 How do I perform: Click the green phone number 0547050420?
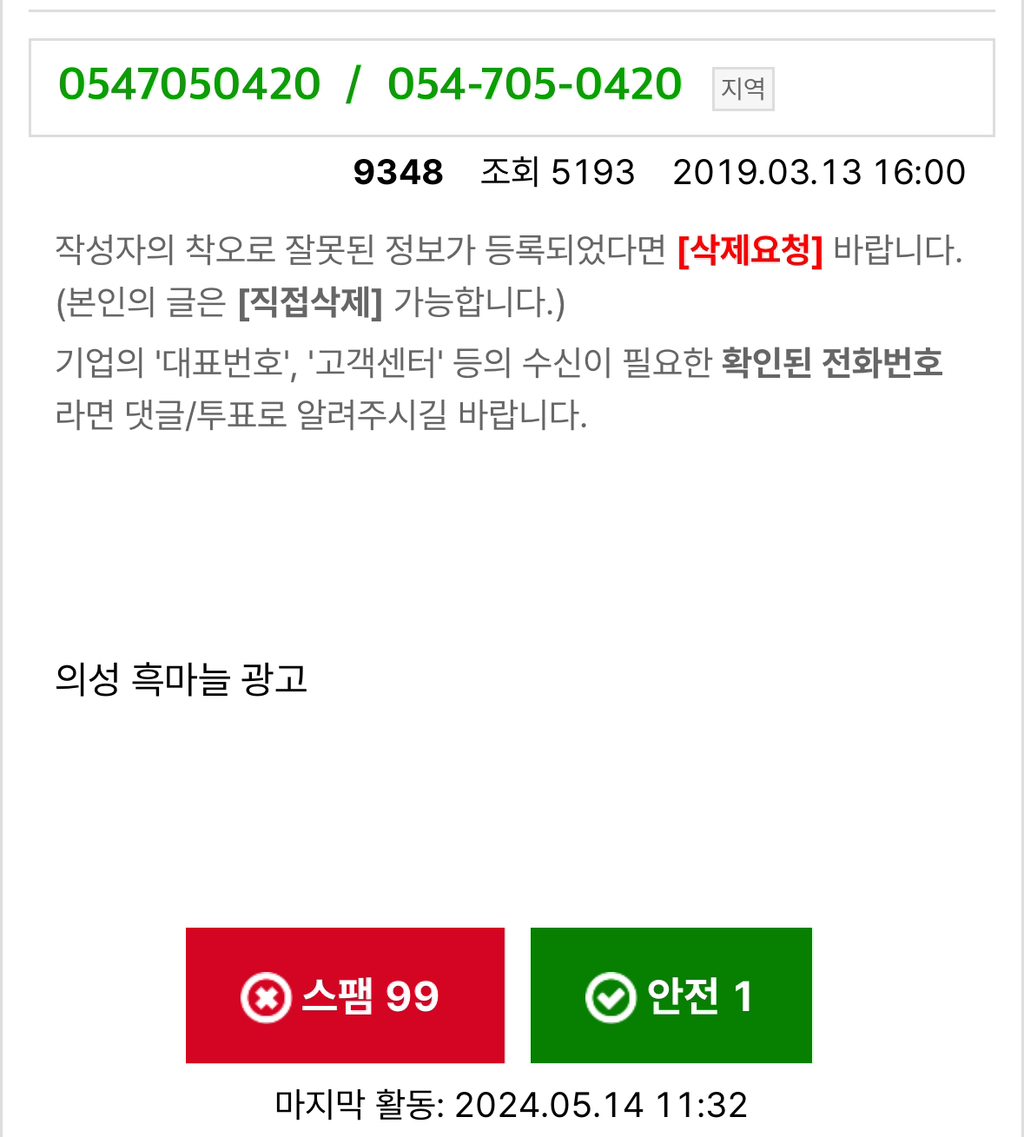pos(189,87)
